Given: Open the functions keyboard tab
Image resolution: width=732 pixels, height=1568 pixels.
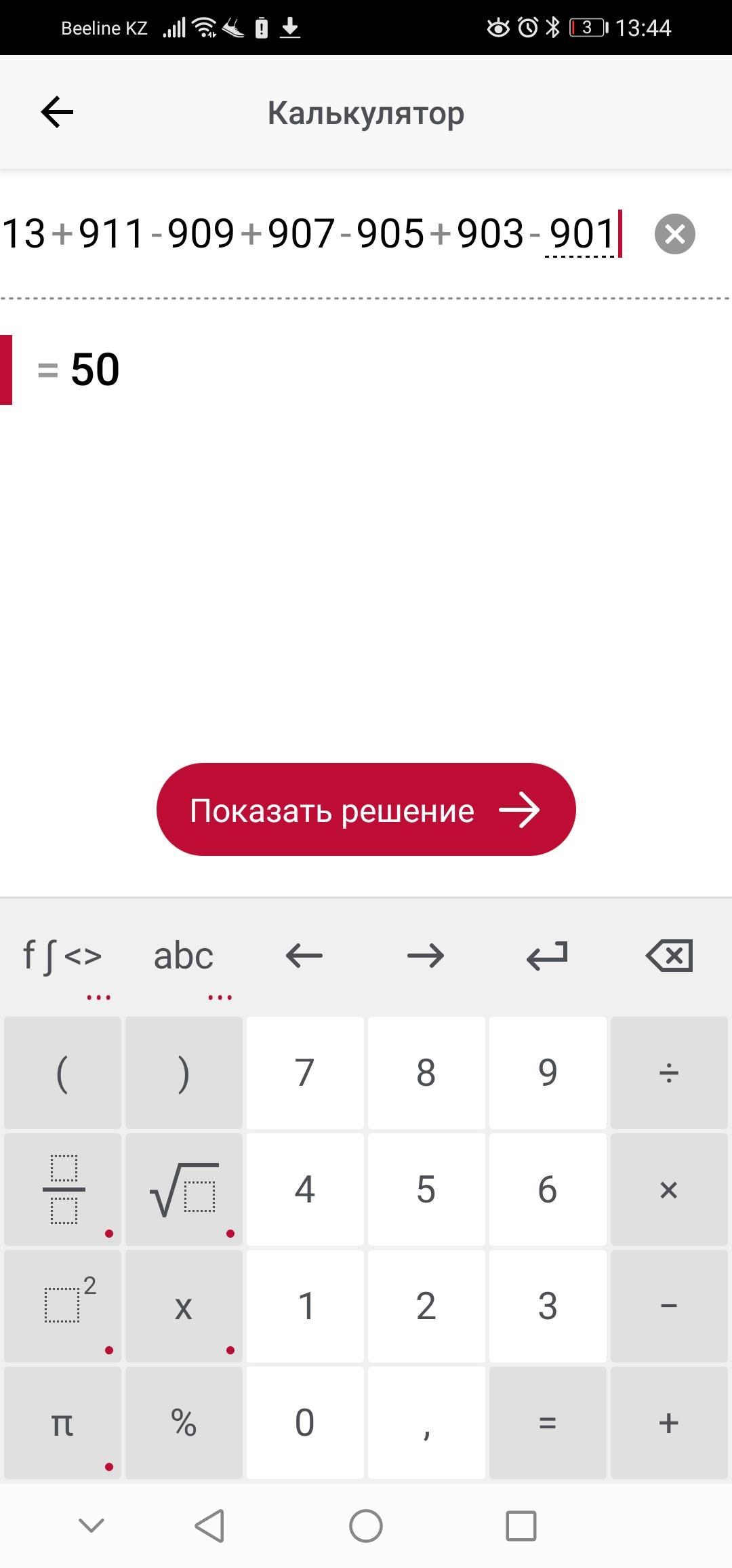Looking at the screenshot, I should click(x=62, y=956).
